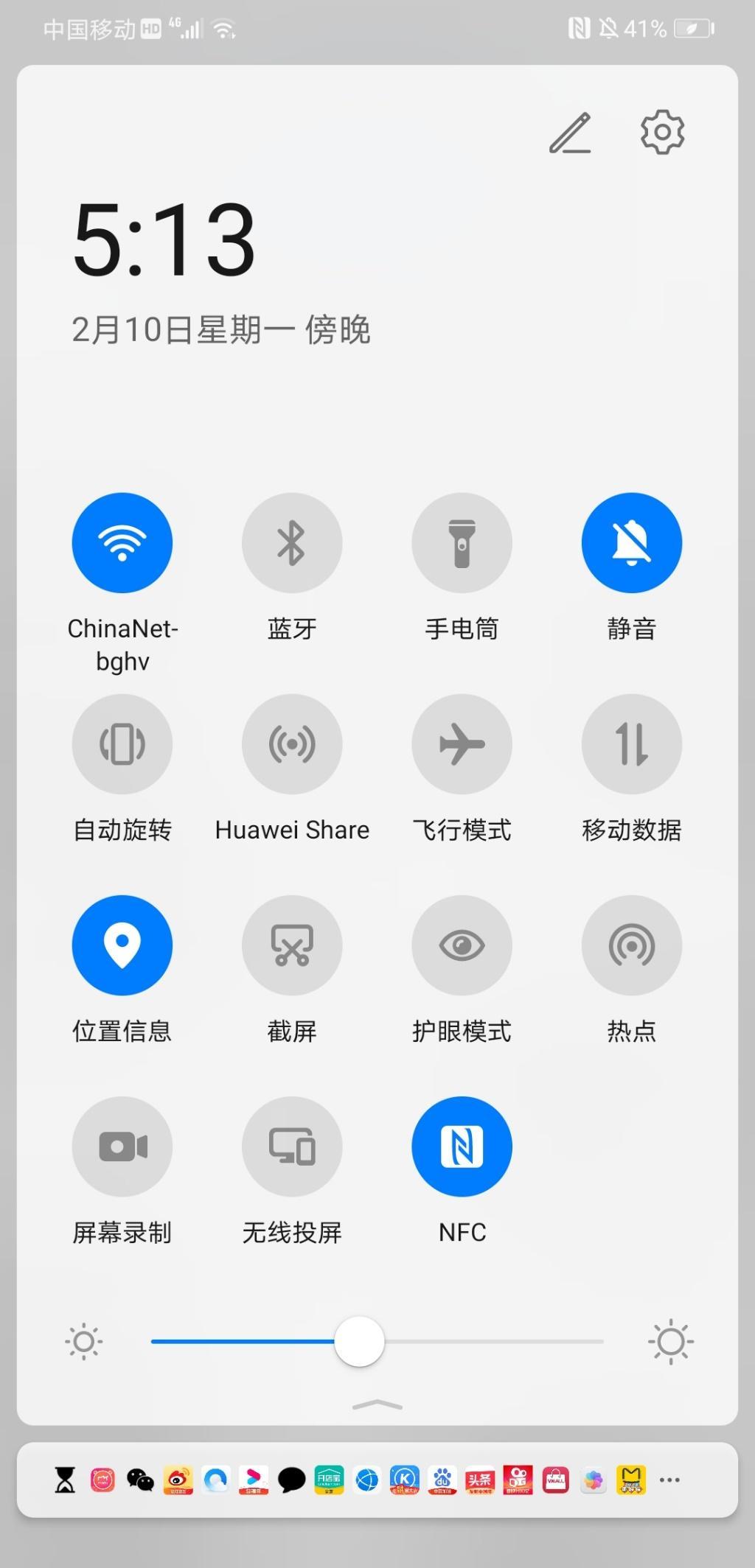
Task: Turn on the flashlight (手电筒)
Action: (462, 543)
